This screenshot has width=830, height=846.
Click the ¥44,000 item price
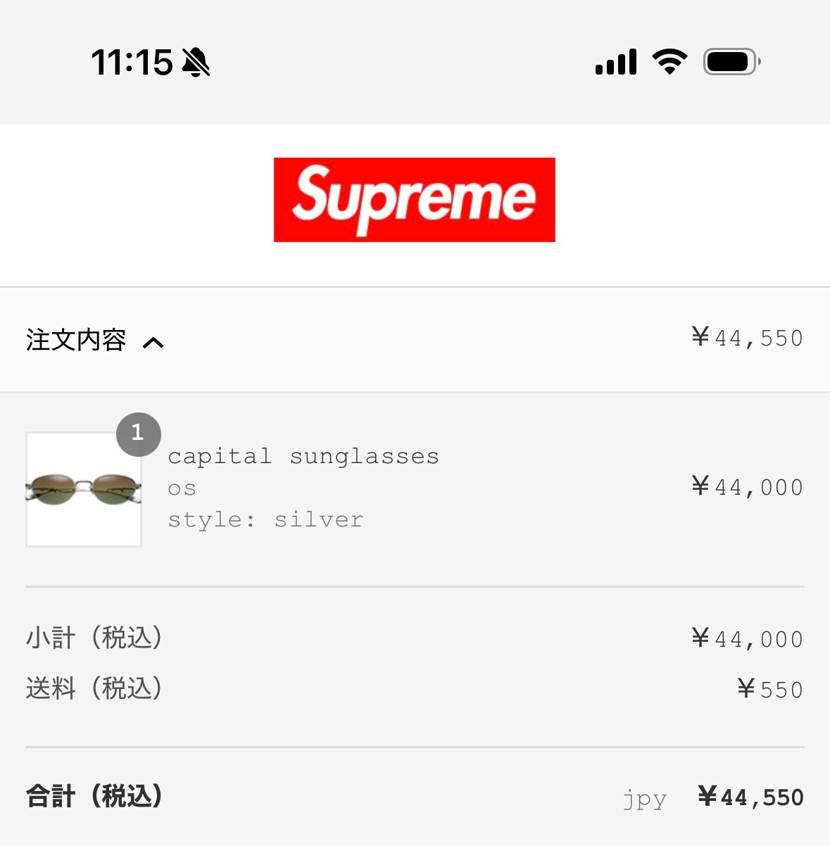click(747, 487)
